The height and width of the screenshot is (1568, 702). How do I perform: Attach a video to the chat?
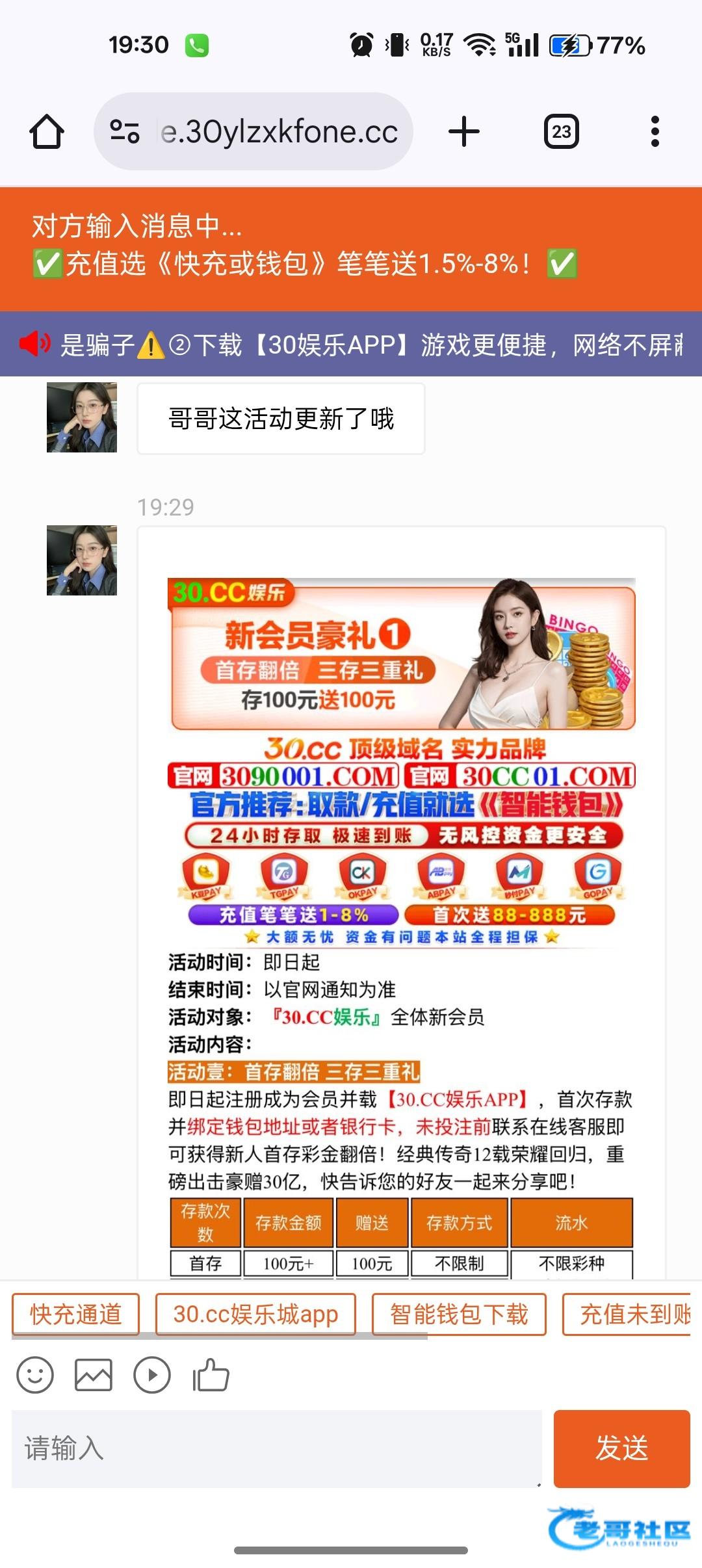(152, 1375)
